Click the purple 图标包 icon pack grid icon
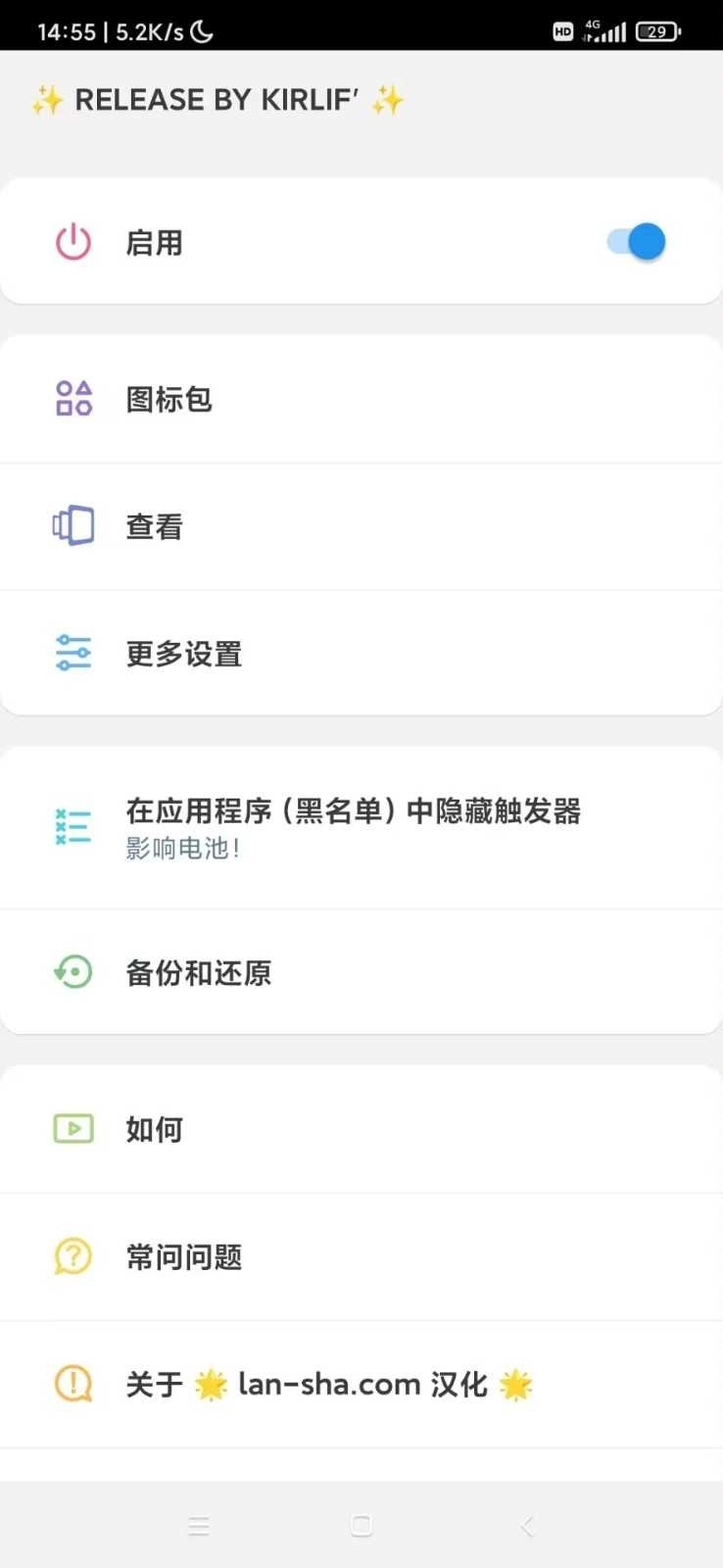 tap(72, 398)
